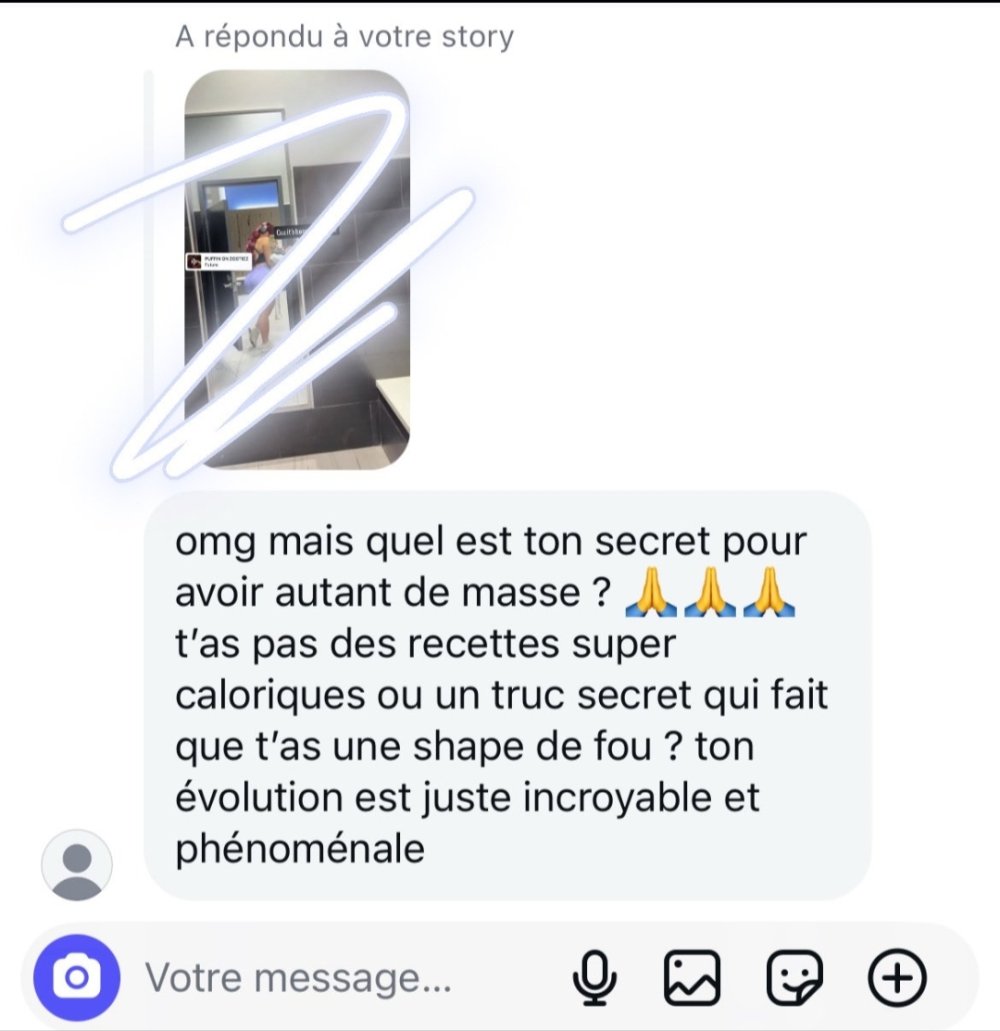Open the photo gallery picker

[692, 977]
